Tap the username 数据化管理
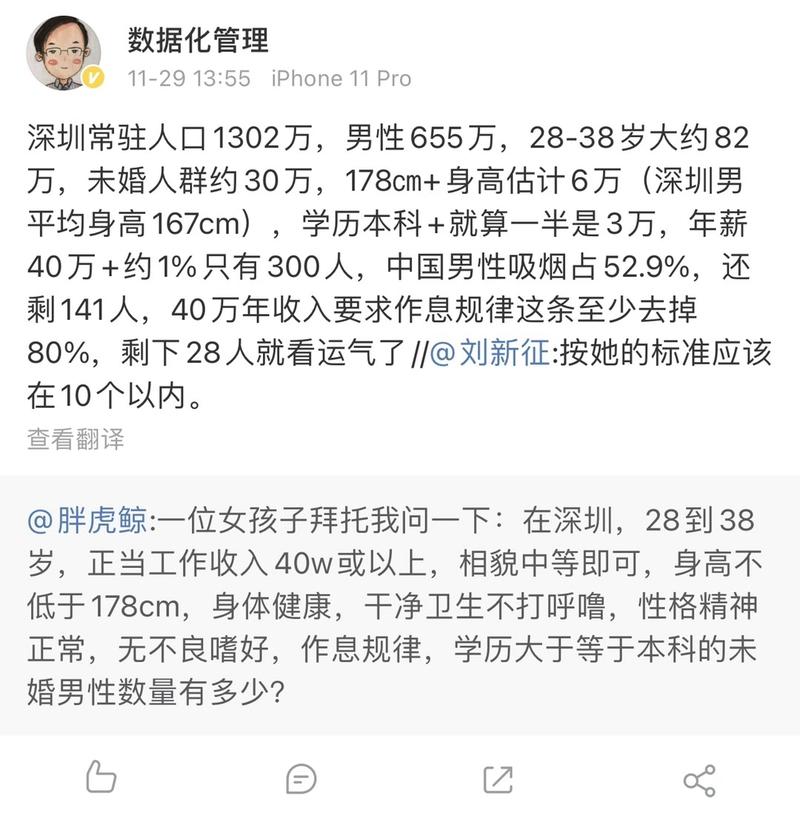 [199, 40]
